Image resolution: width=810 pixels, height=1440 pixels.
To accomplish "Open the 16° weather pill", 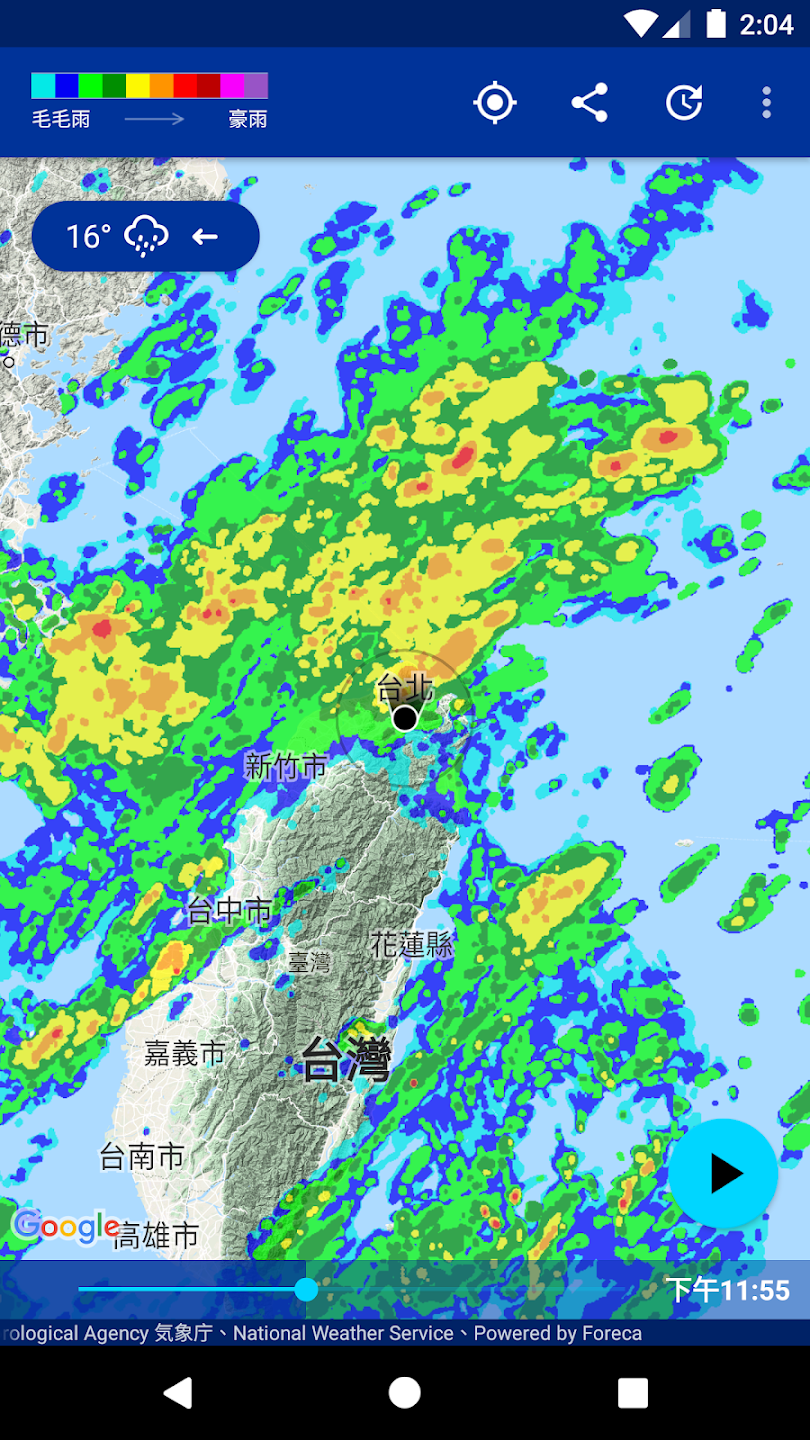I will (x=146, y=236).
